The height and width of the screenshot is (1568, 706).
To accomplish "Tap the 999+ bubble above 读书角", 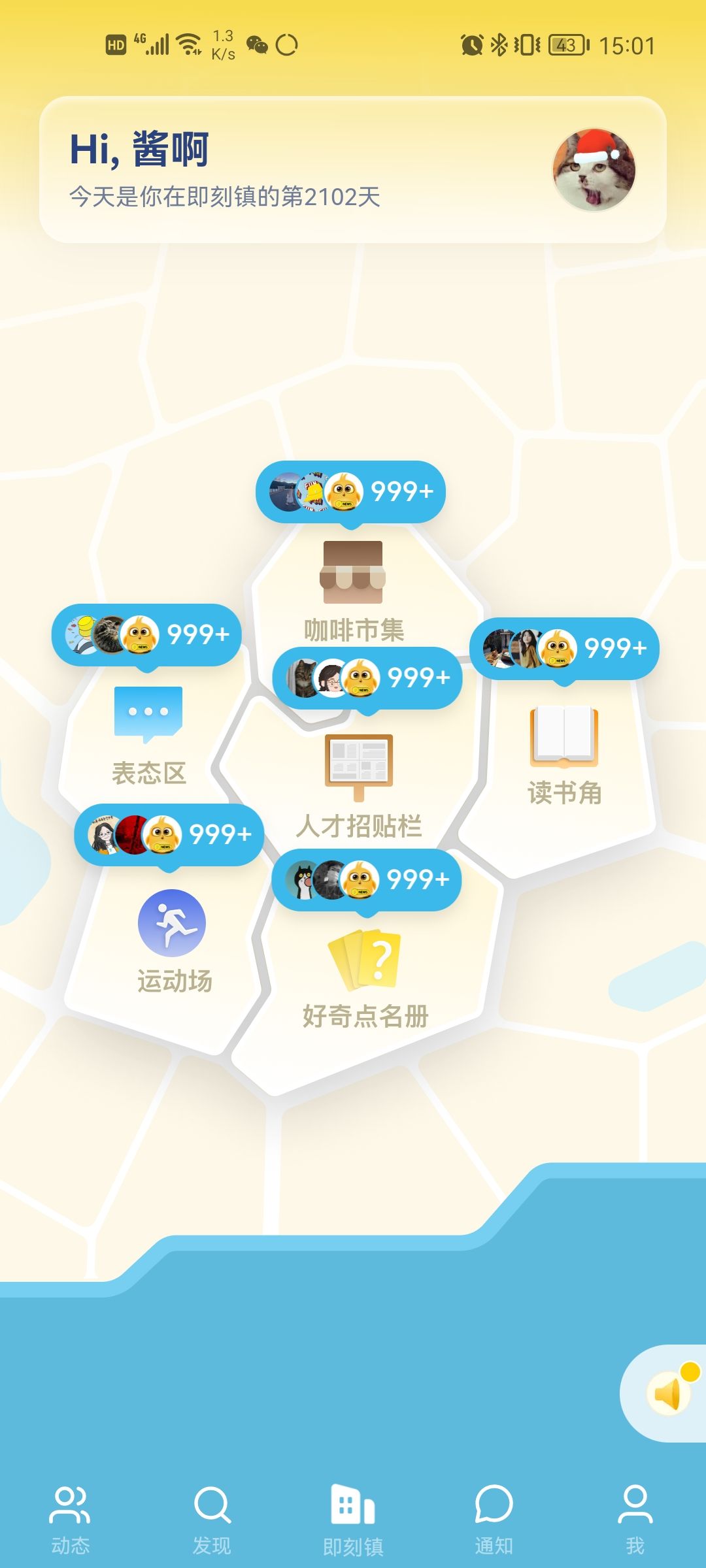I will (564, 649).
